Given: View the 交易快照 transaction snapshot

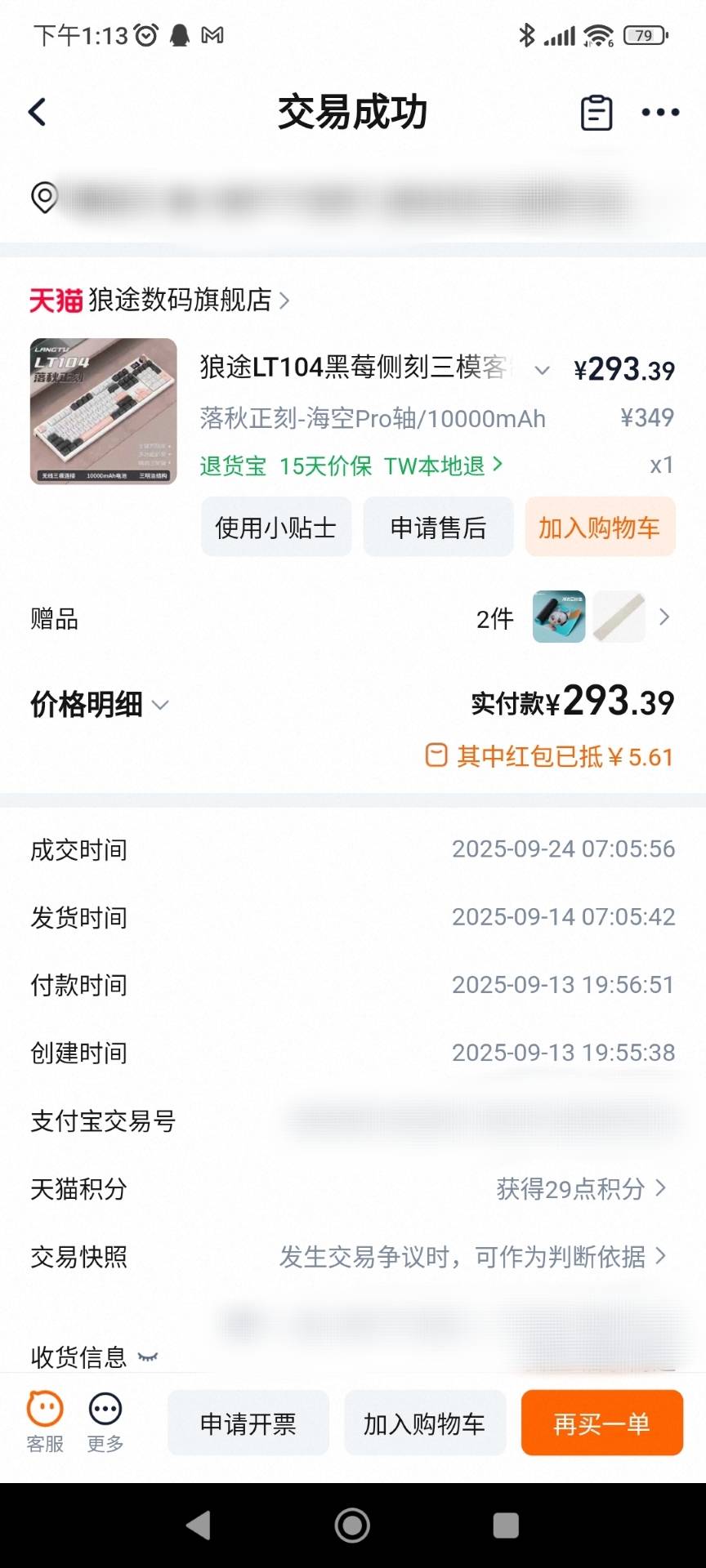Looking at the screenshot, I should [474, 1256].
